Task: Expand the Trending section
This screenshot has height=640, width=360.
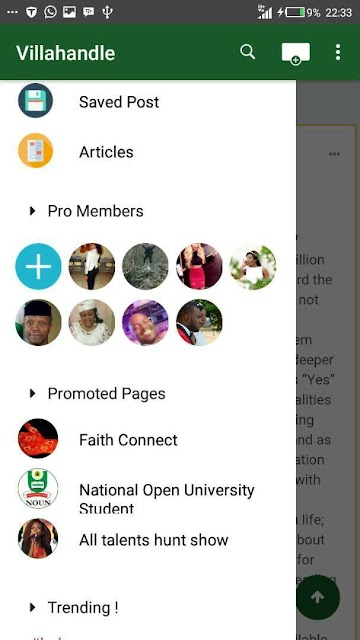Action: coord(74,608)
